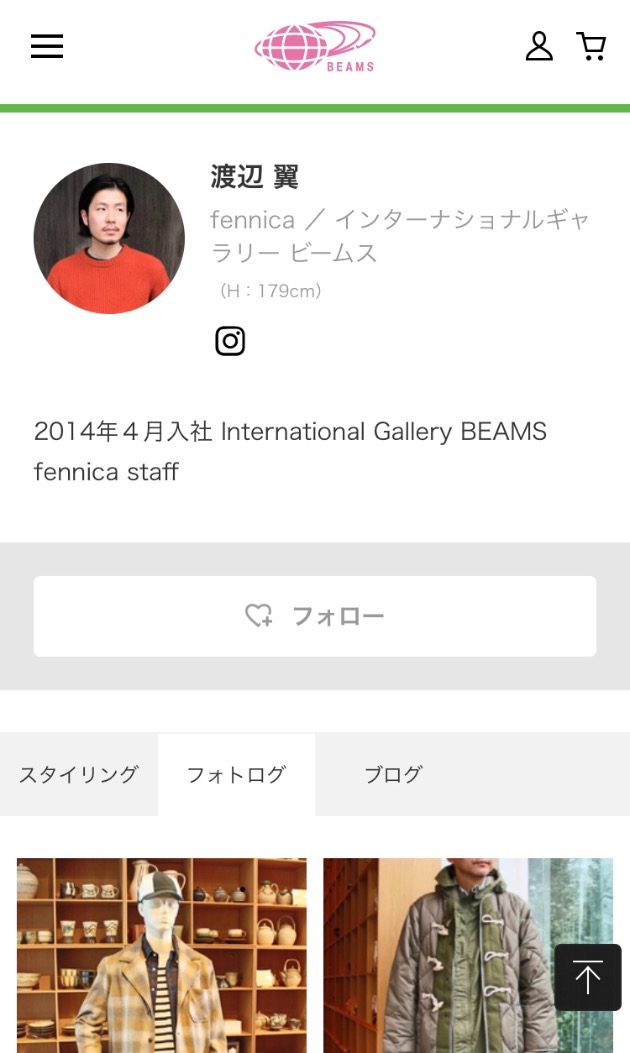Open 渡辺 翼's Instagram link

(230, 341)
